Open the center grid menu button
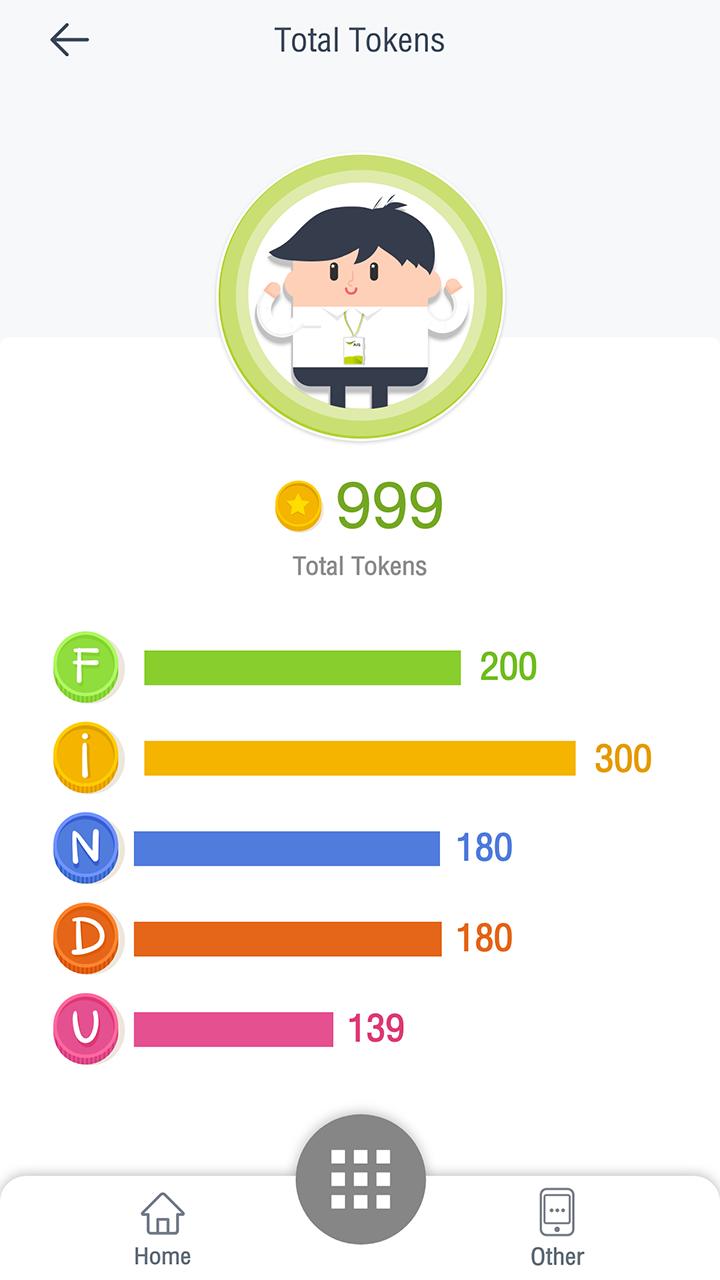The height and width of the screenshot is (1280, 720). click(360, 1179)
